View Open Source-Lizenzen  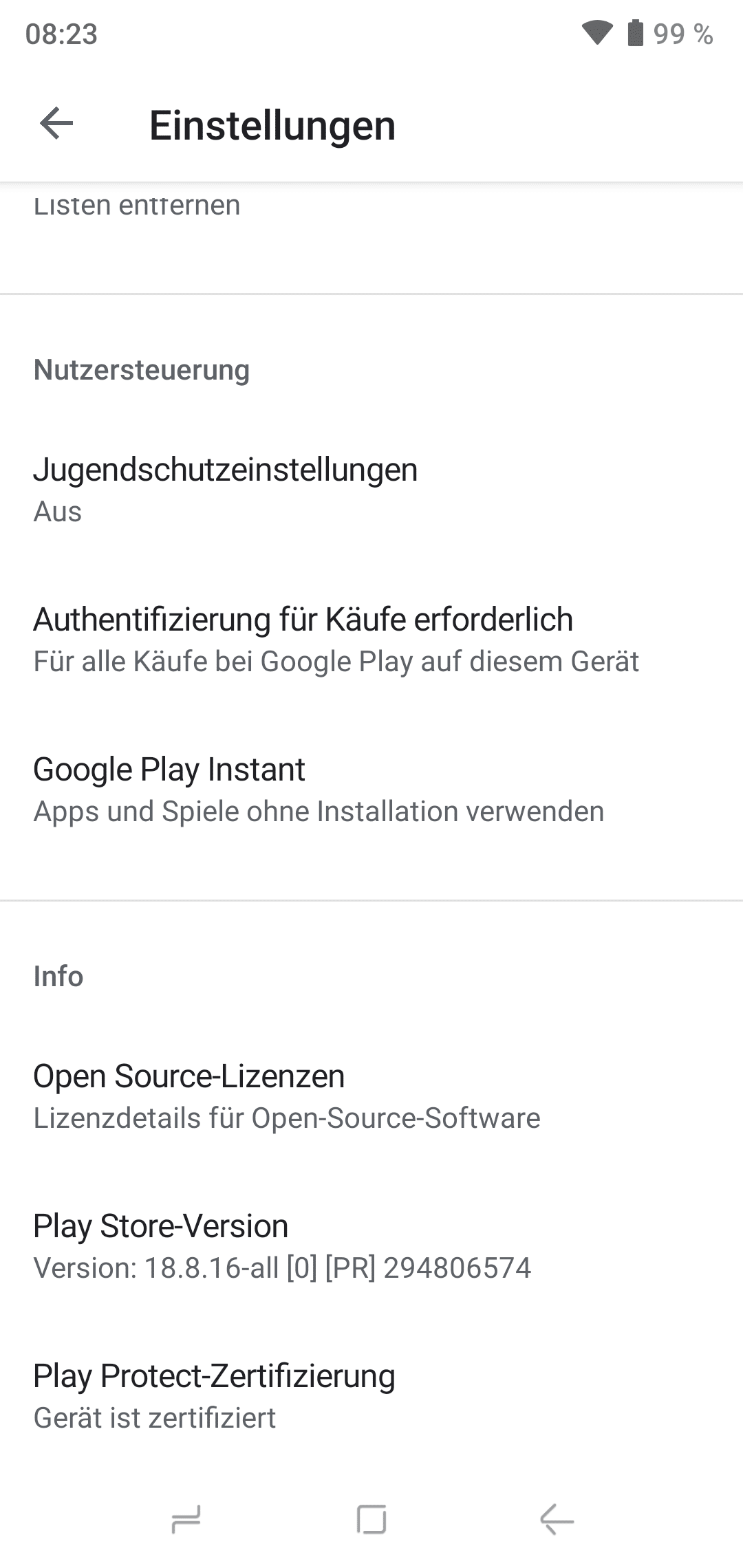coord(371,1096)
